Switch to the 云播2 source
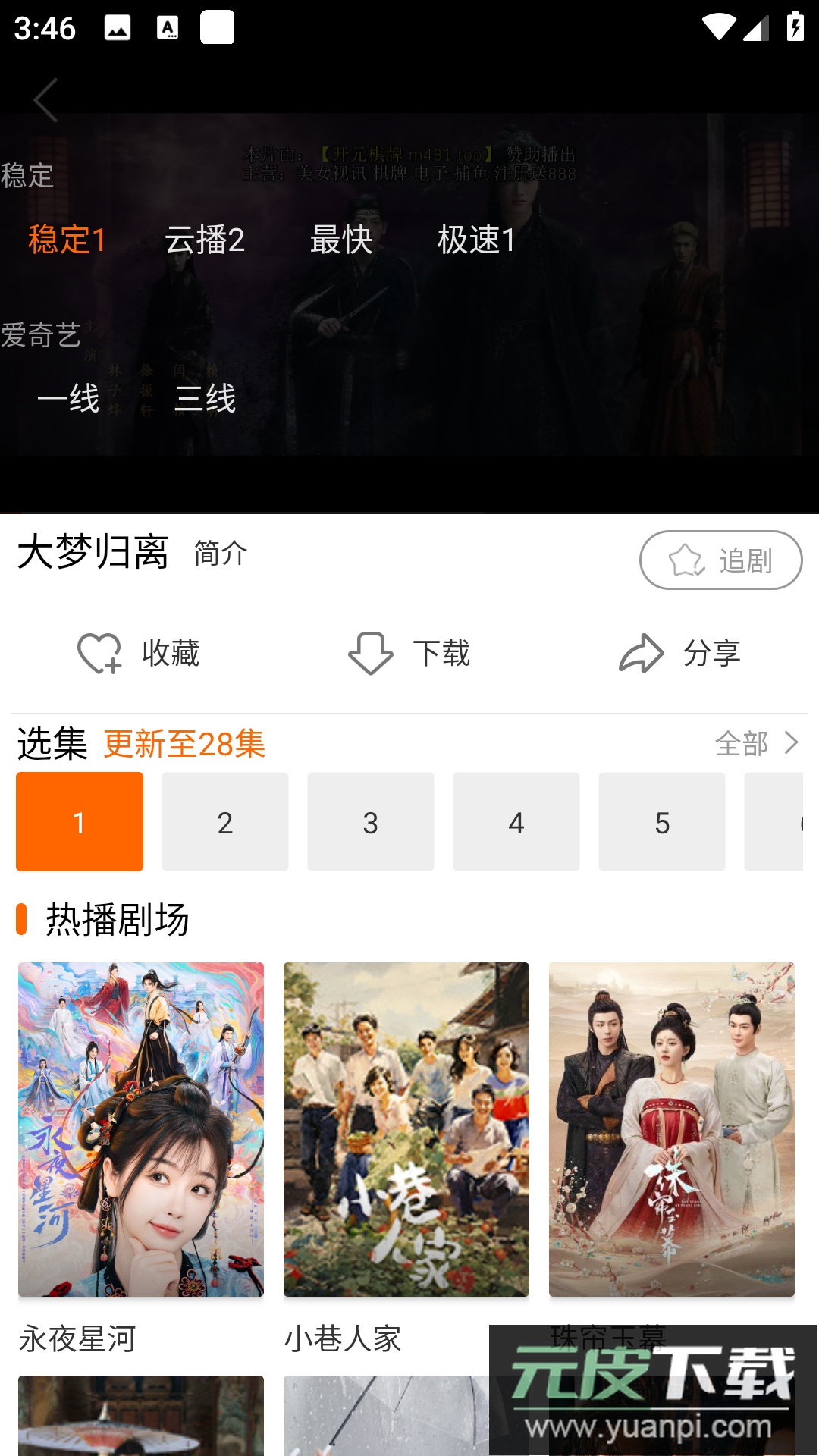 (205, 240)
